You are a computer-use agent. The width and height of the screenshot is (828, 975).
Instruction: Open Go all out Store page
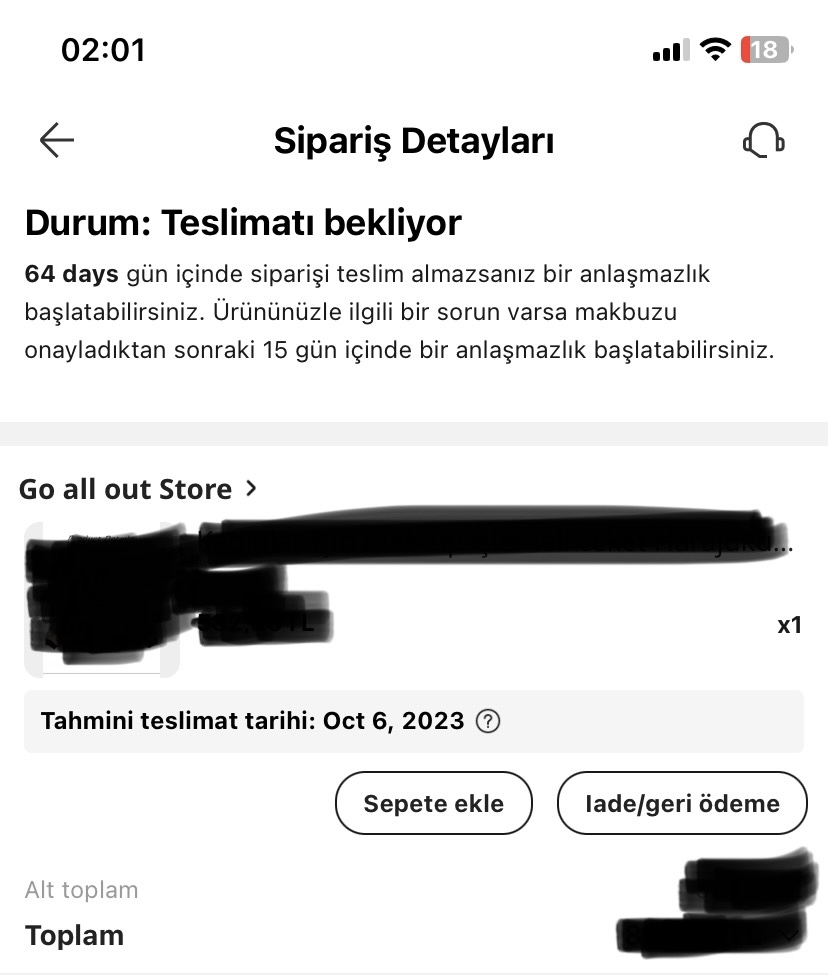click(138, 489)
